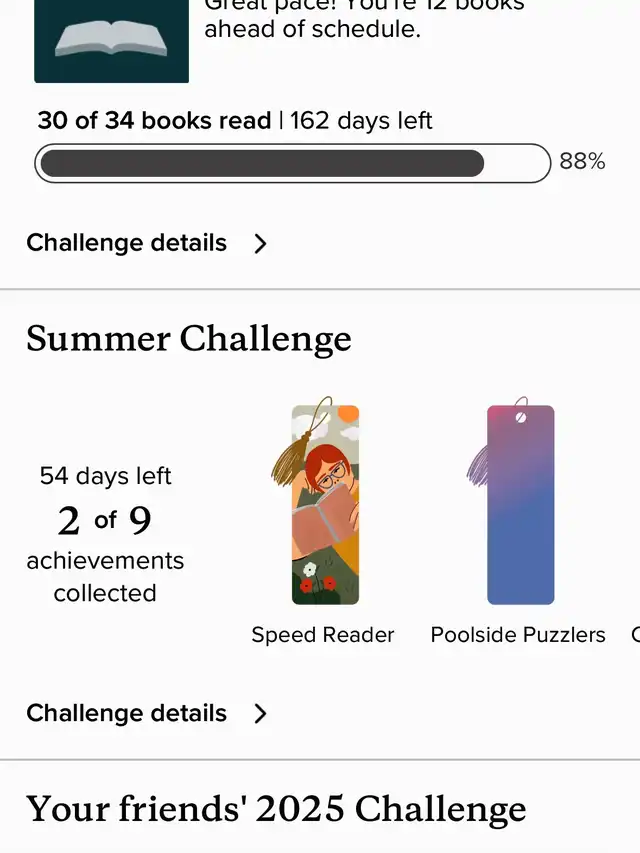
Task: View the Speed Reader bookmark achievement
Action: pos(323,505)
